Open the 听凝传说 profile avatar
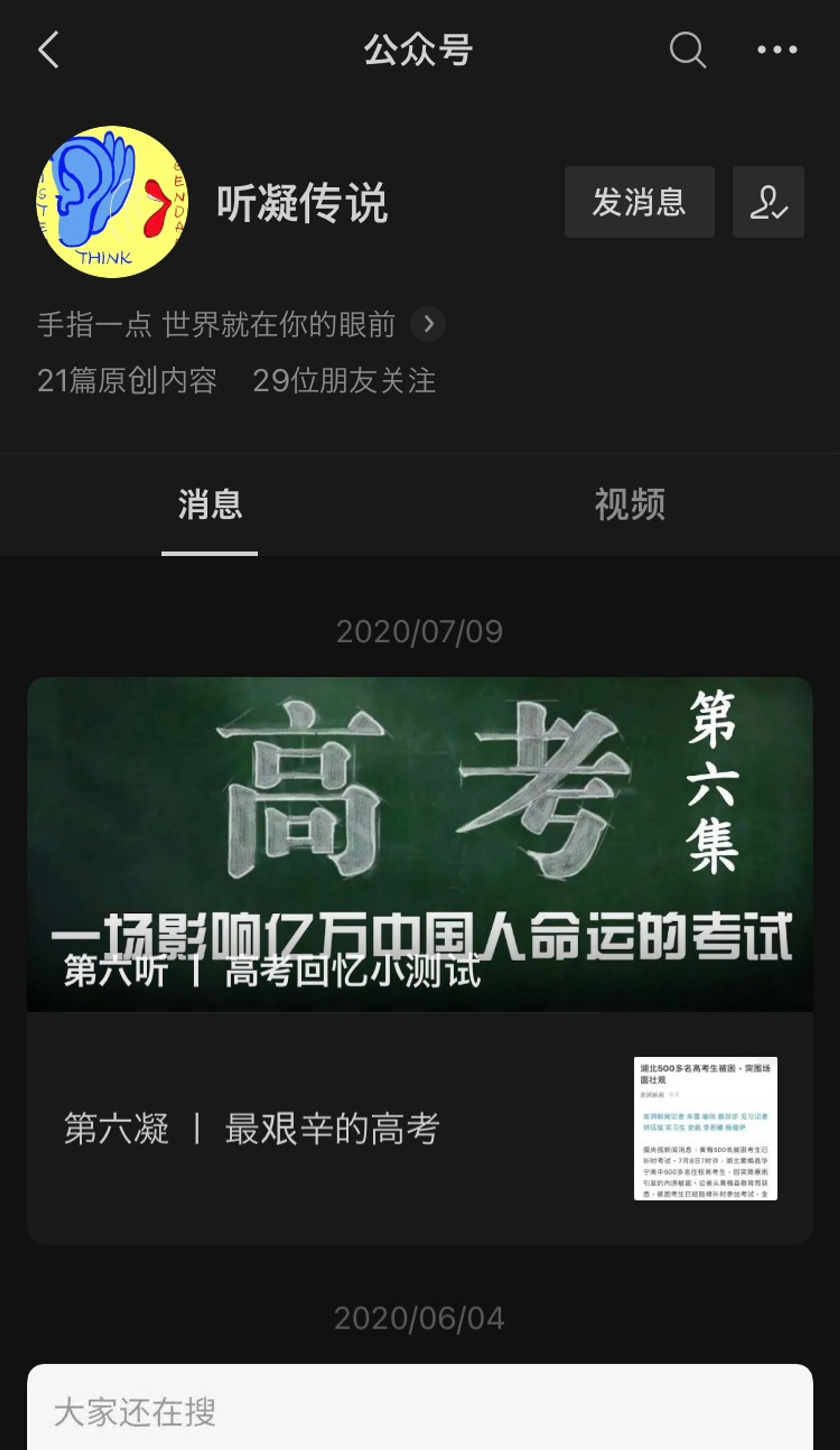840x1450 pixels. 113,202
